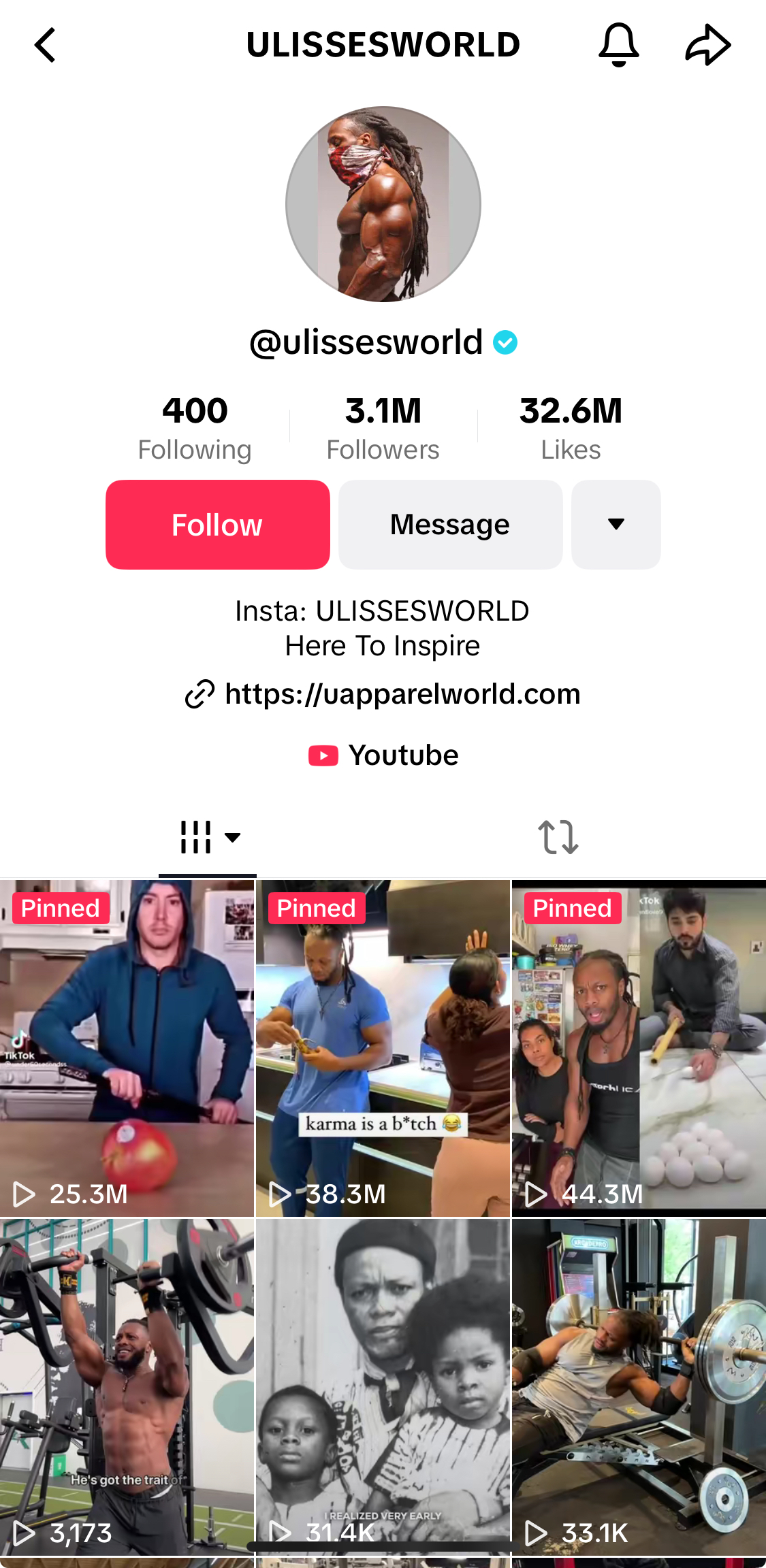Message ulissesworld
This screenshot has width=766, height=1568.
[450, 525]
